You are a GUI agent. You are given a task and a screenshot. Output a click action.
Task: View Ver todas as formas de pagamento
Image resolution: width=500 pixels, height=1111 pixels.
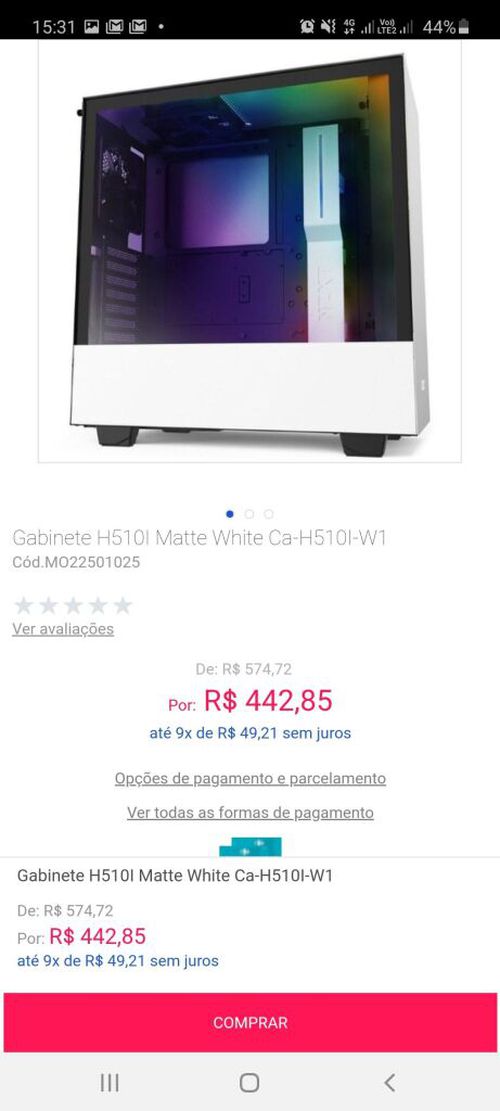(250, 812)
